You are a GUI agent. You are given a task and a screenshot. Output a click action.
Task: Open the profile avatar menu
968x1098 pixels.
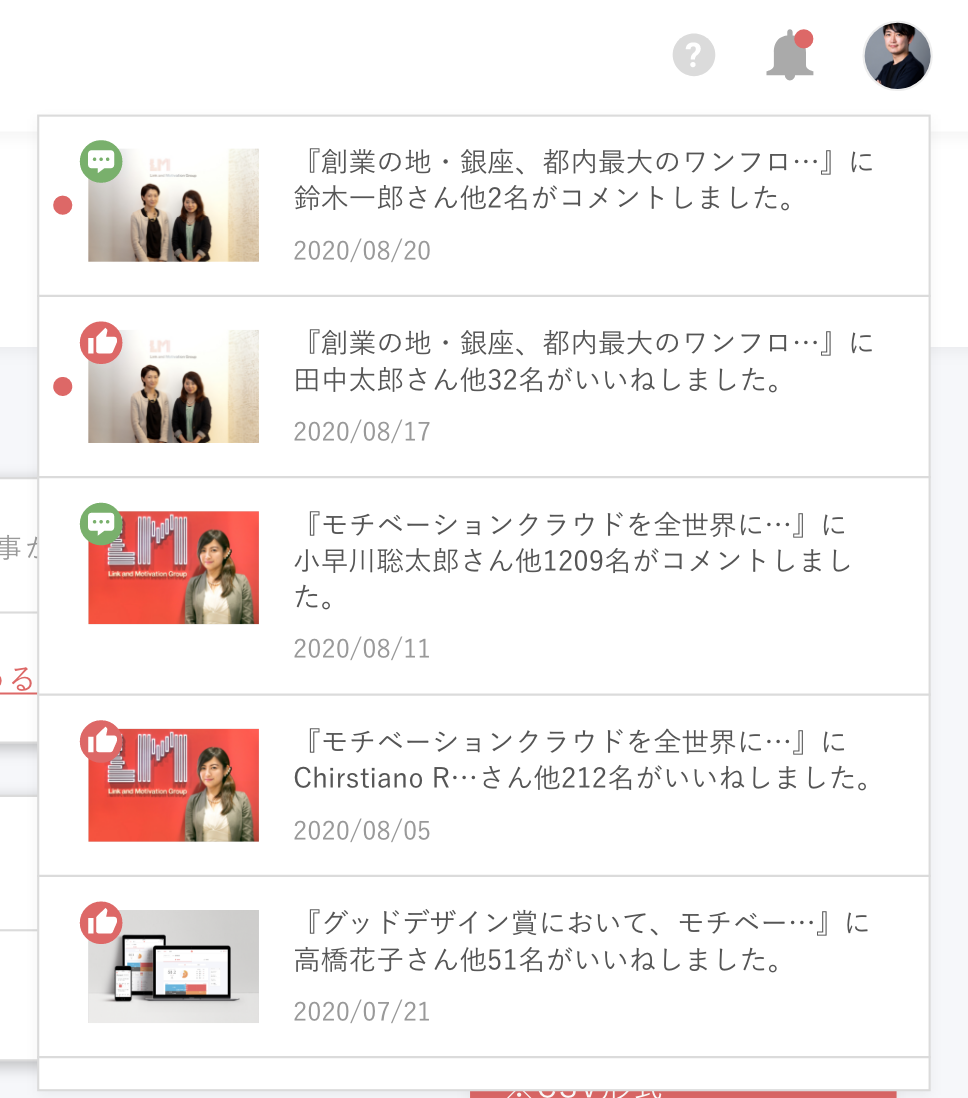coord(897,56)
